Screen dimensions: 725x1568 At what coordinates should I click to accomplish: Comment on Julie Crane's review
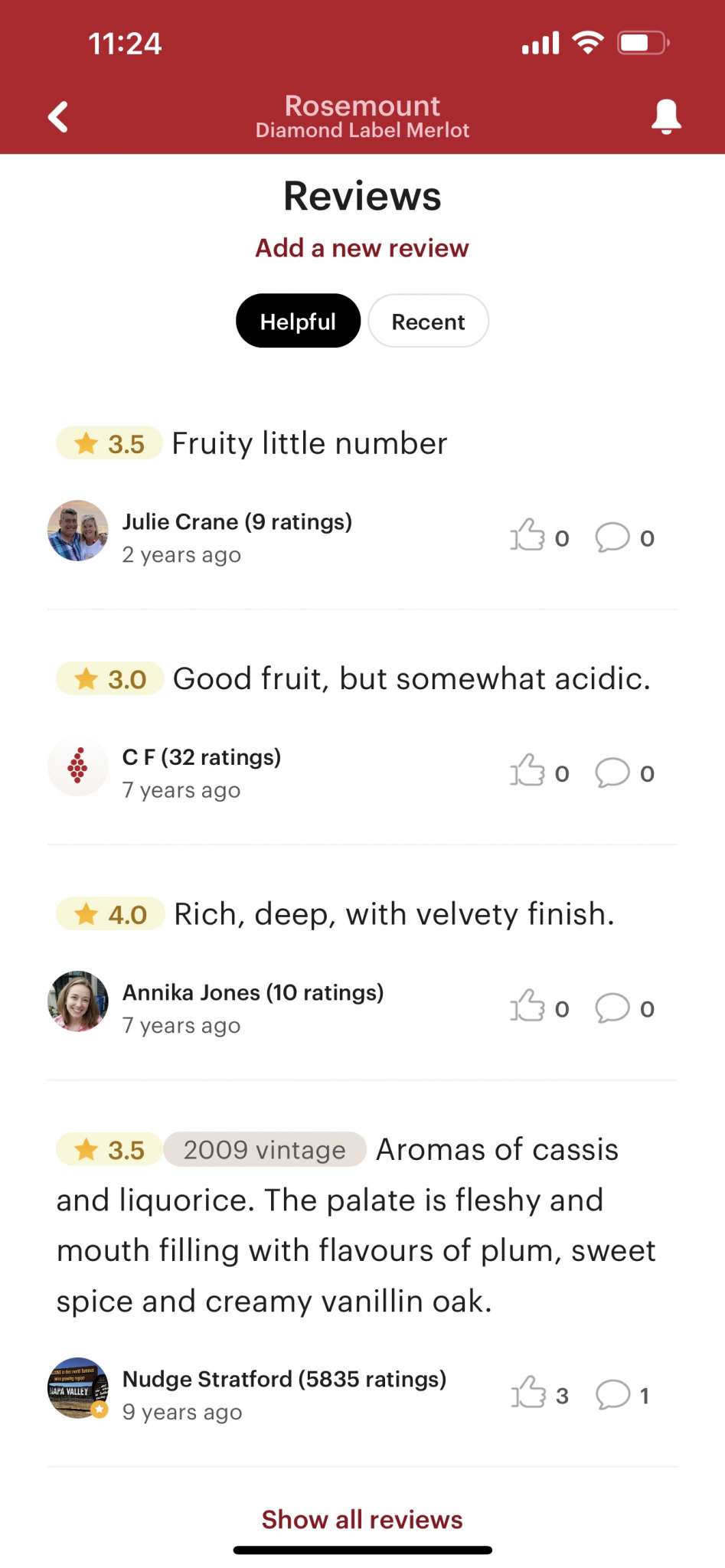[612, 537]
